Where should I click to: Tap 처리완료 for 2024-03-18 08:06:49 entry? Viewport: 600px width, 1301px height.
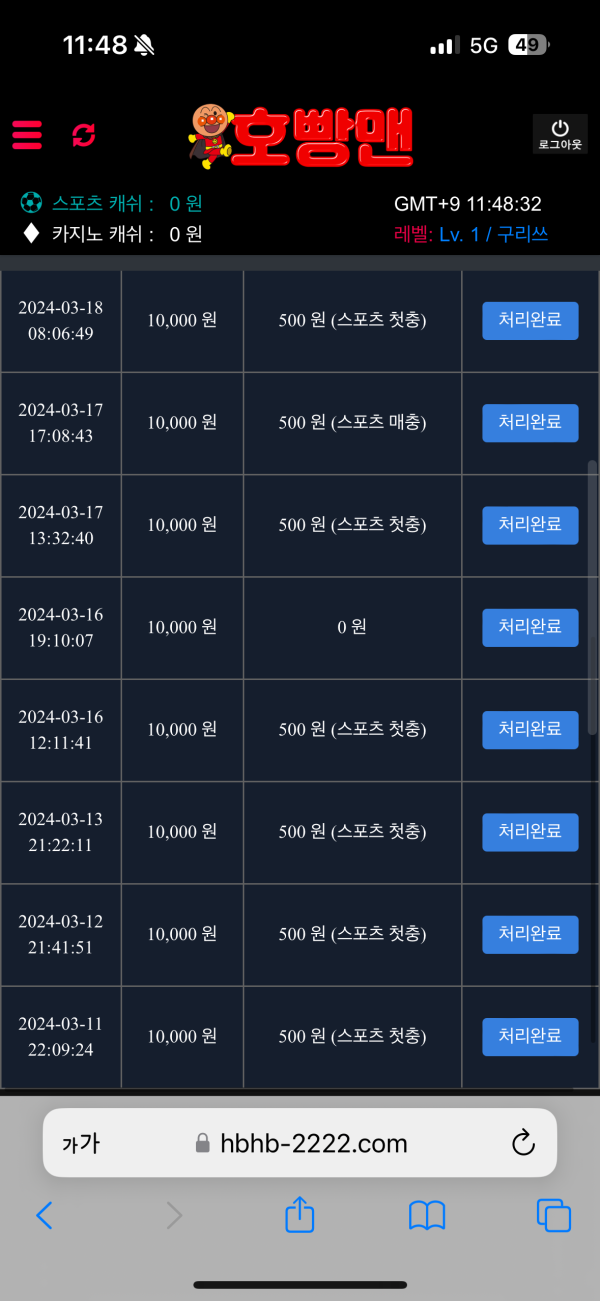(x=530, y=321)
